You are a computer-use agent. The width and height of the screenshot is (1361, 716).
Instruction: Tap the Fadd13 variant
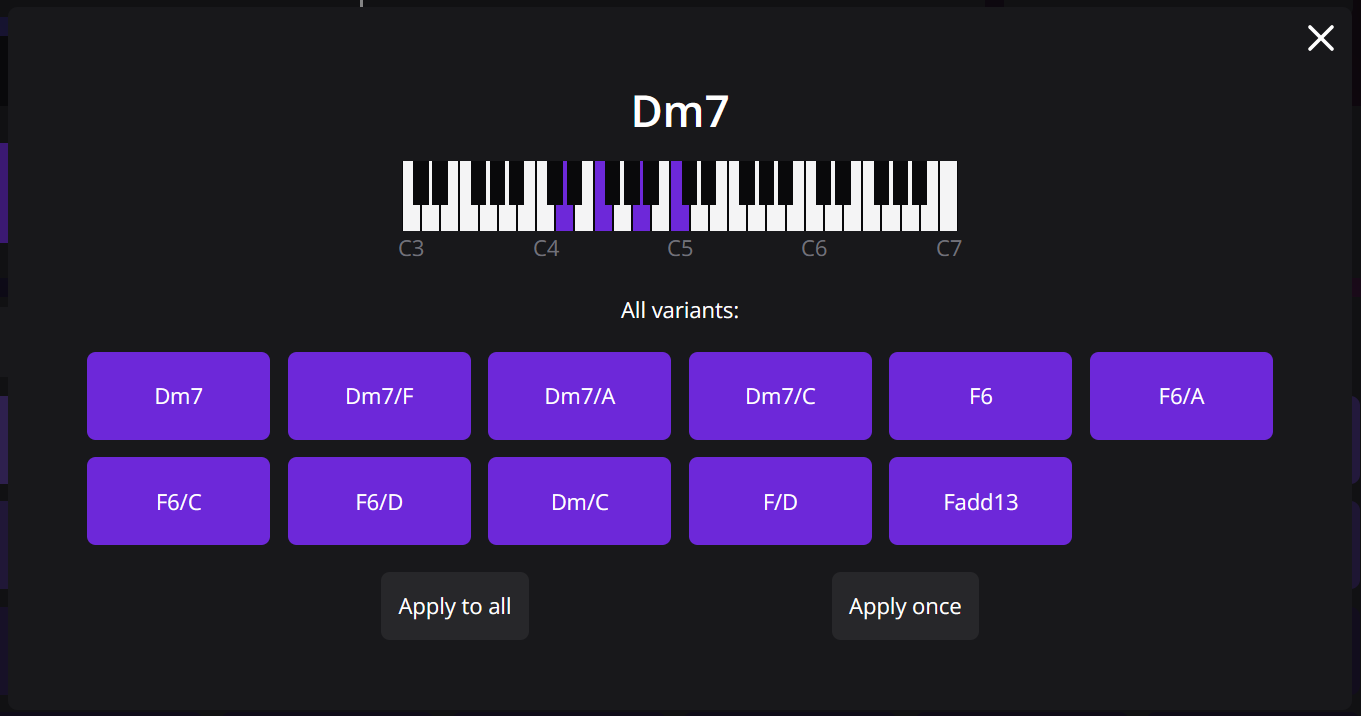pos(980,501)
